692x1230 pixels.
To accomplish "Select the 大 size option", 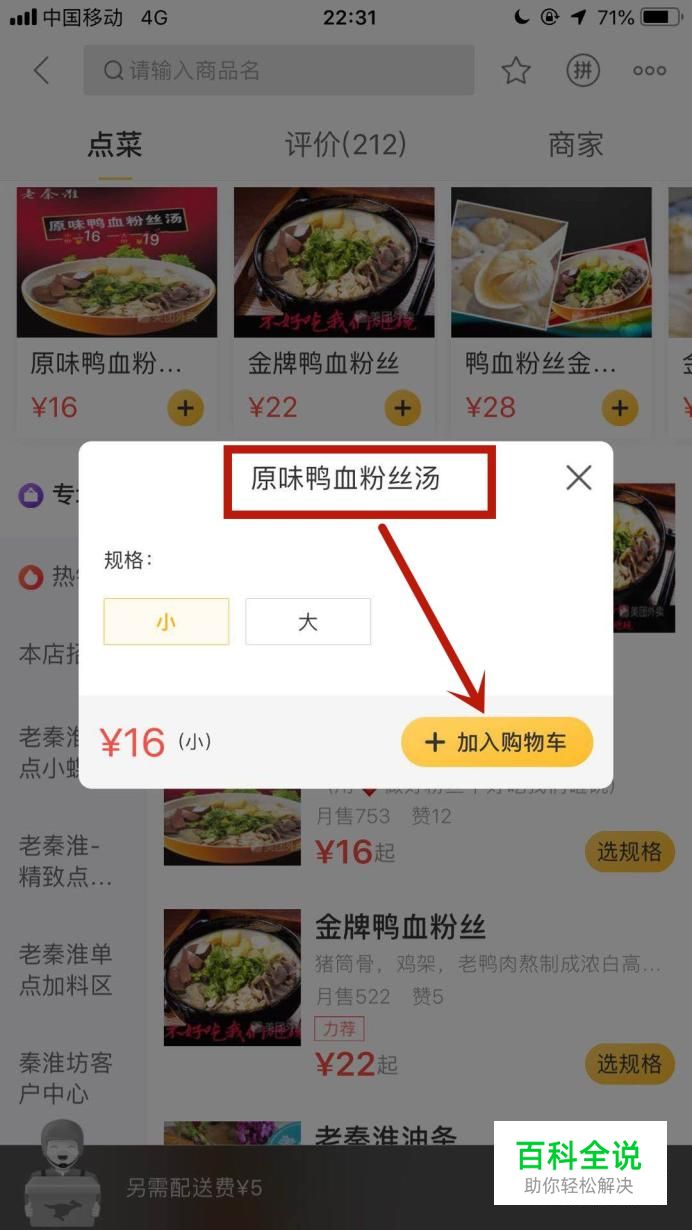I will [308, 622].
